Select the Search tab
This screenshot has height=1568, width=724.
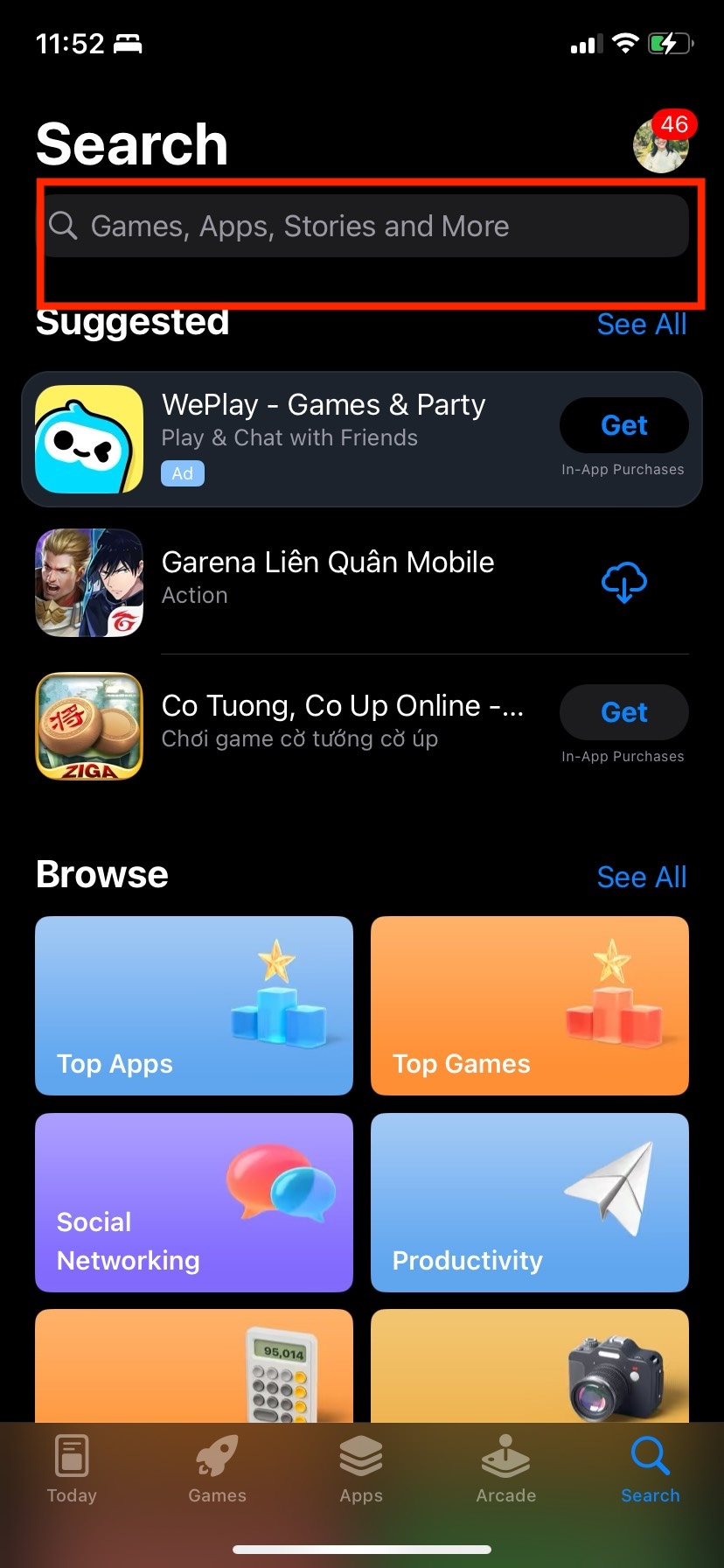tap(650, 1468)
